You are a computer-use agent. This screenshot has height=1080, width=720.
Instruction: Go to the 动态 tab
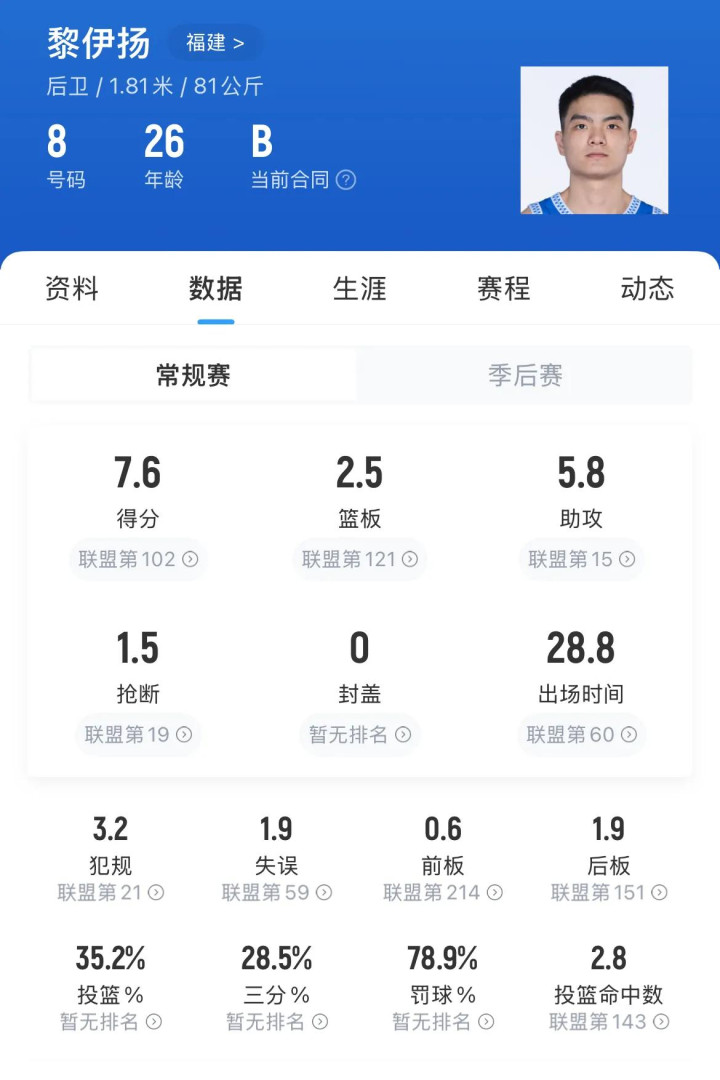648,289
